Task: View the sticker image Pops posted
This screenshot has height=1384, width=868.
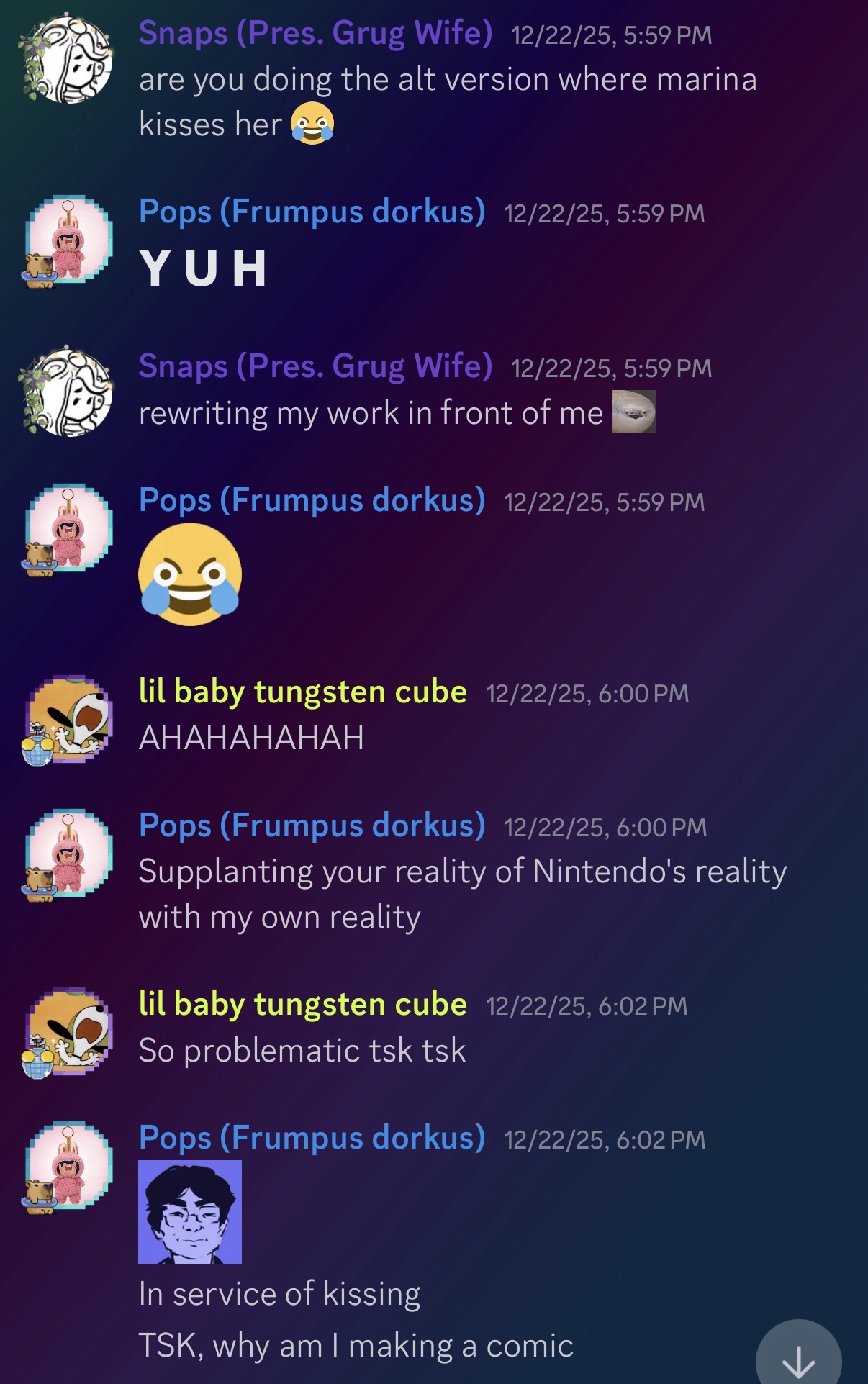Action: tap(190, 1211)
